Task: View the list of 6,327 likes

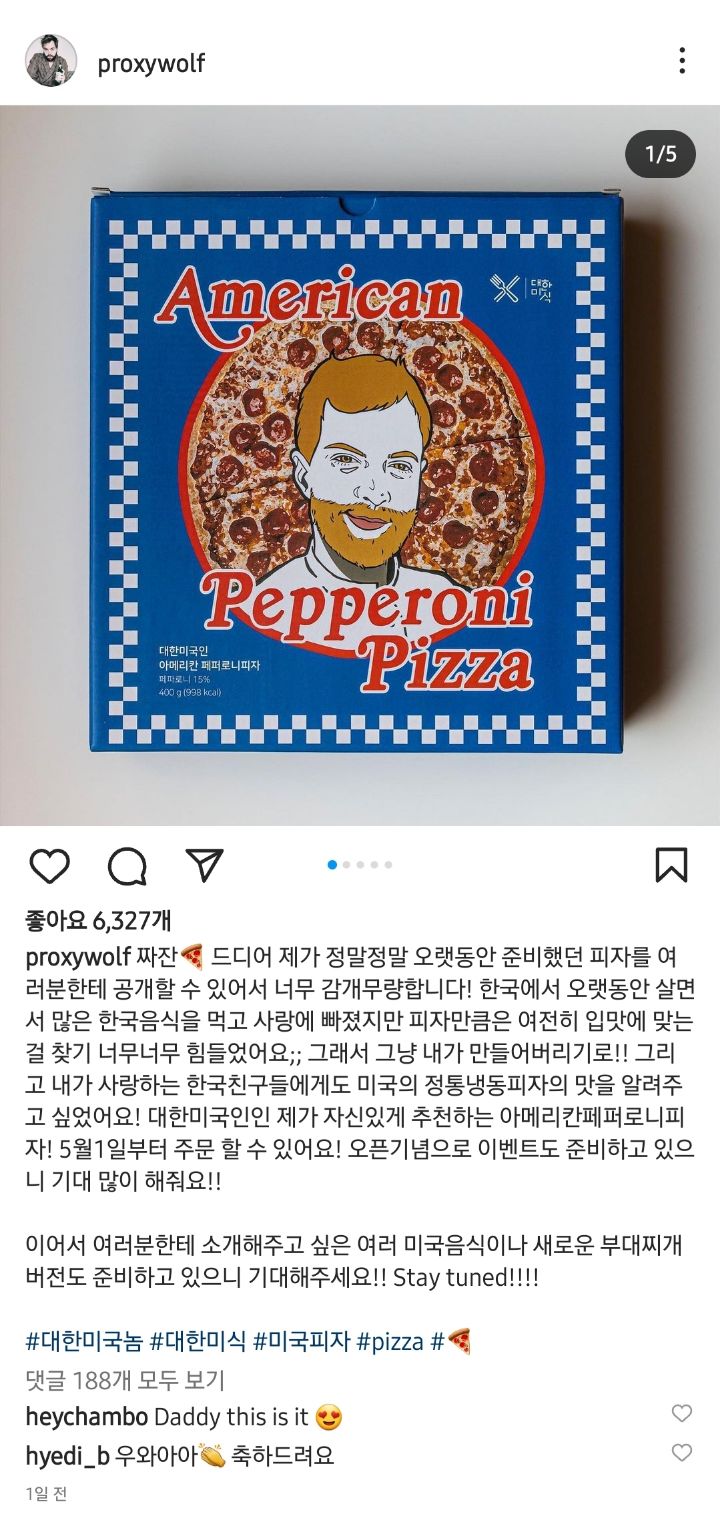Action: (x=99, y=921)
